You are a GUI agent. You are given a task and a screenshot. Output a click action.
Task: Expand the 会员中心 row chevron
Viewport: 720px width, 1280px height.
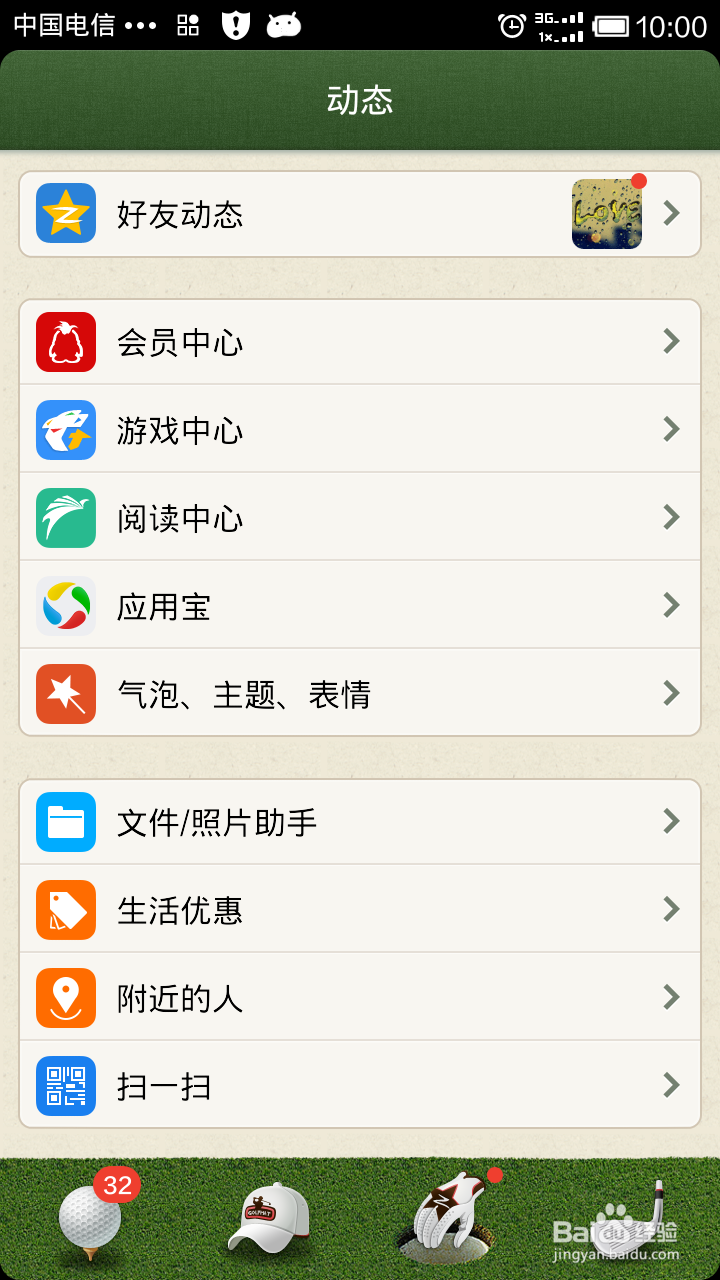[670, 341]
